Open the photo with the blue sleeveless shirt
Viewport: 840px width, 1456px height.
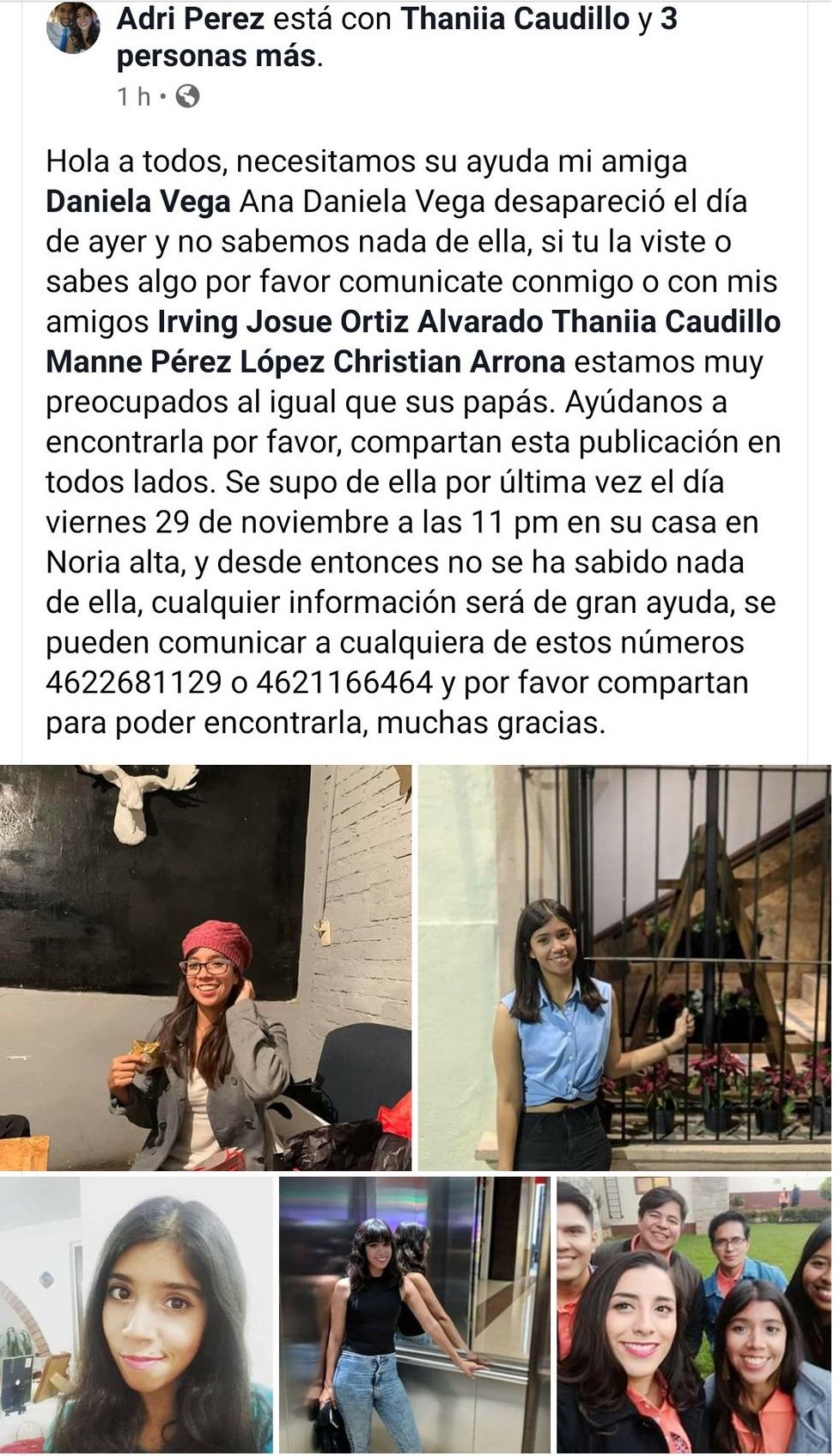pos(624,968)
